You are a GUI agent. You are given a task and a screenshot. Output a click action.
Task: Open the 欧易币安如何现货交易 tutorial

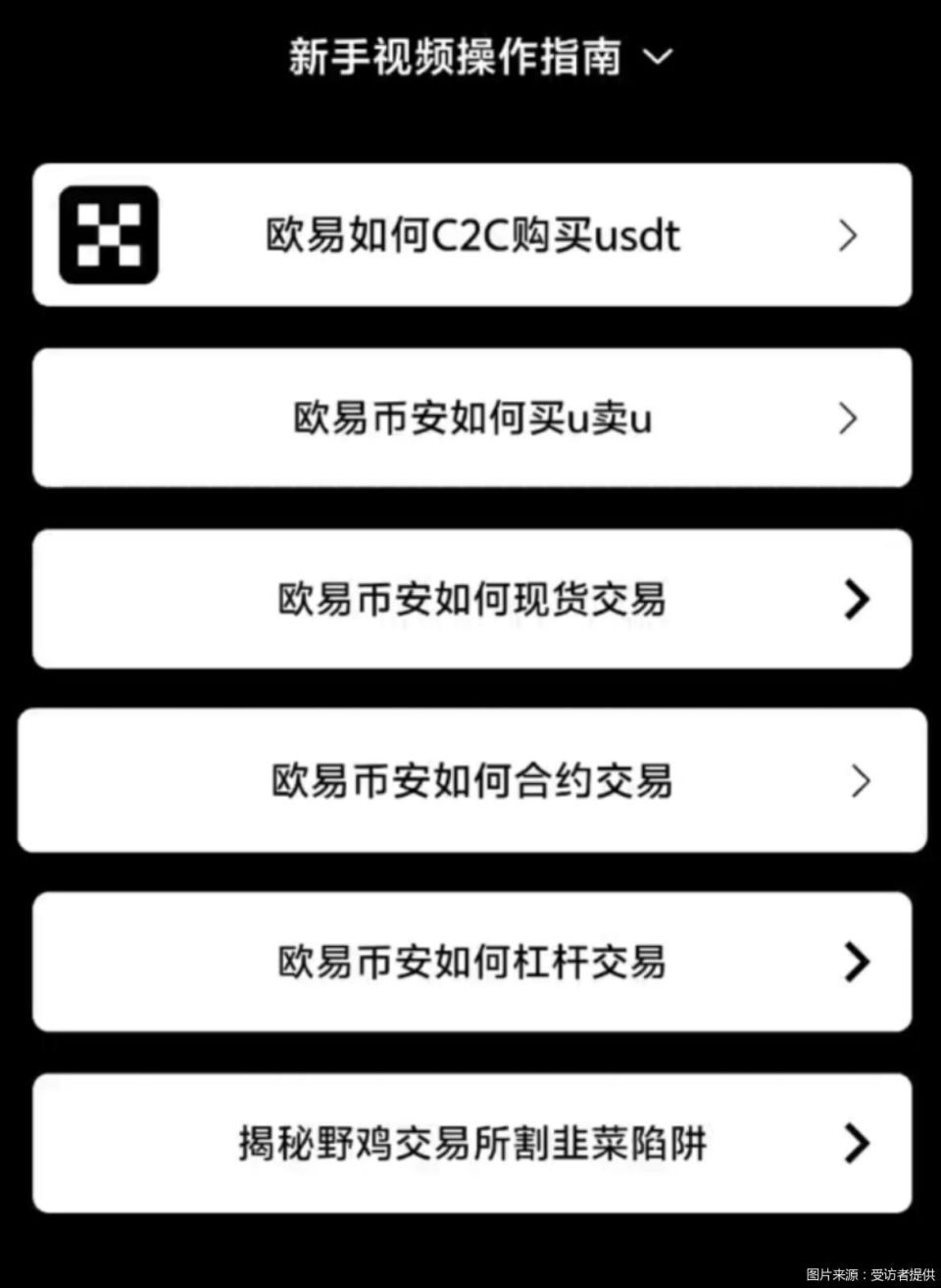[x=470, y=599]
